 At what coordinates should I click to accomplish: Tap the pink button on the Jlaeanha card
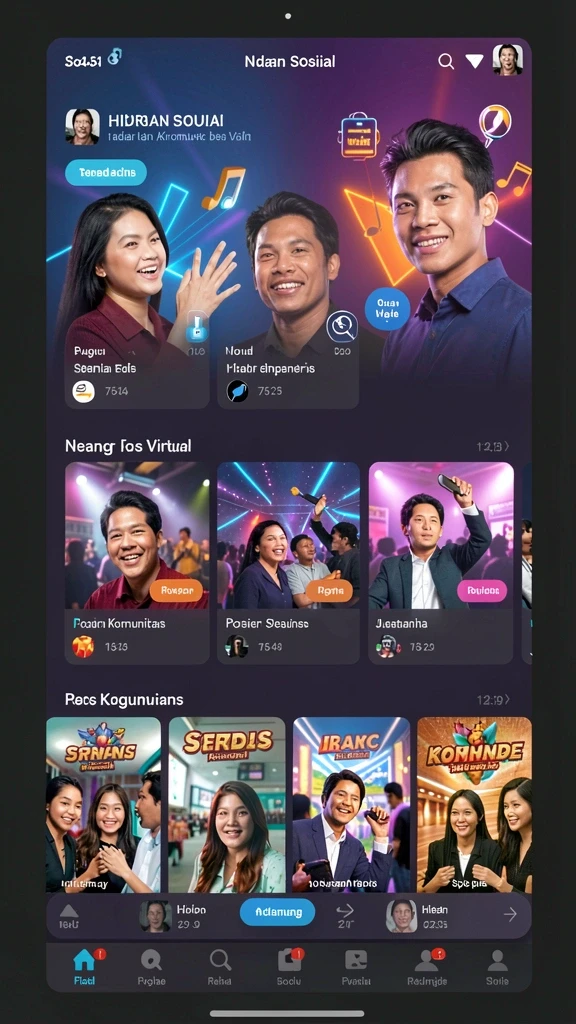[x=482, y=591]
